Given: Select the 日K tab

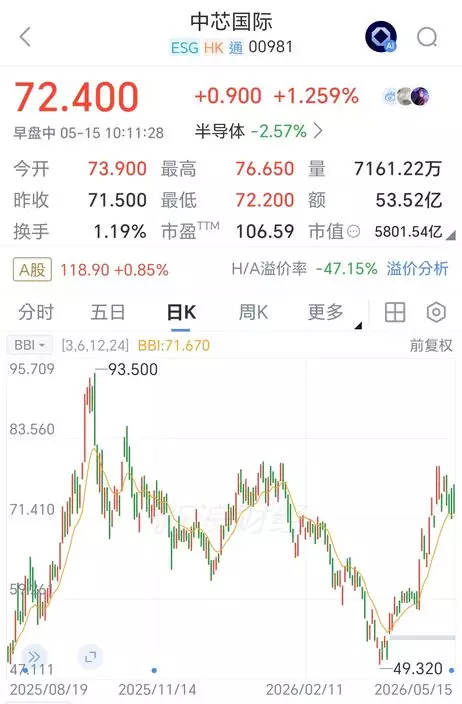Looking at the screenshot, I should (x=181, y=312).
